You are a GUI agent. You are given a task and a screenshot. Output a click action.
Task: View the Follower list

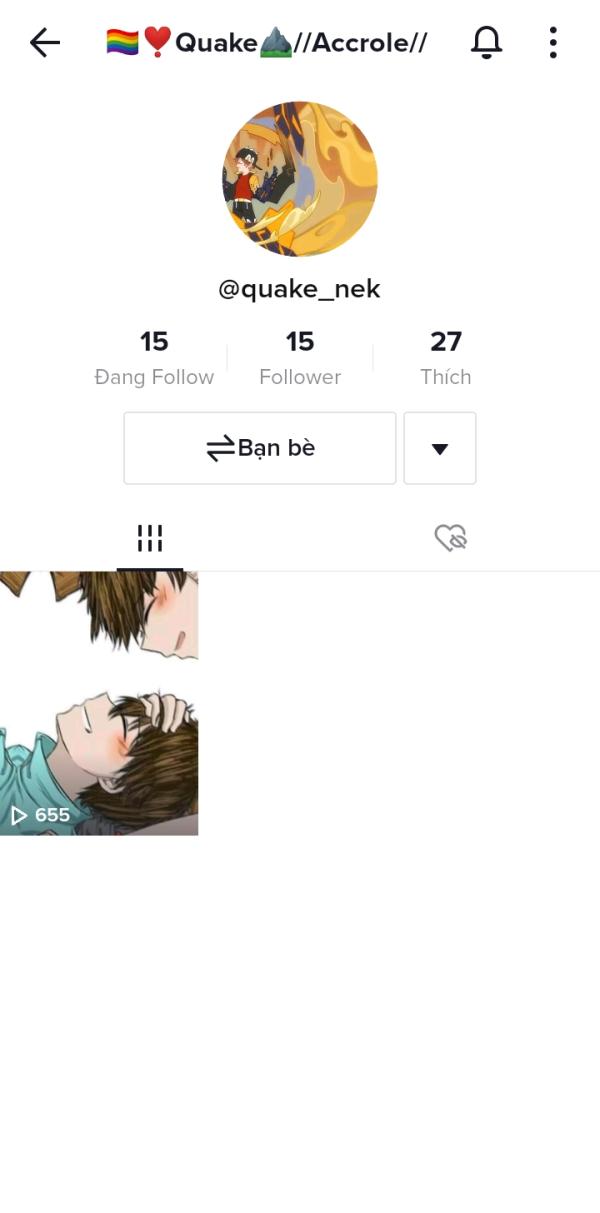pos(300,358)
